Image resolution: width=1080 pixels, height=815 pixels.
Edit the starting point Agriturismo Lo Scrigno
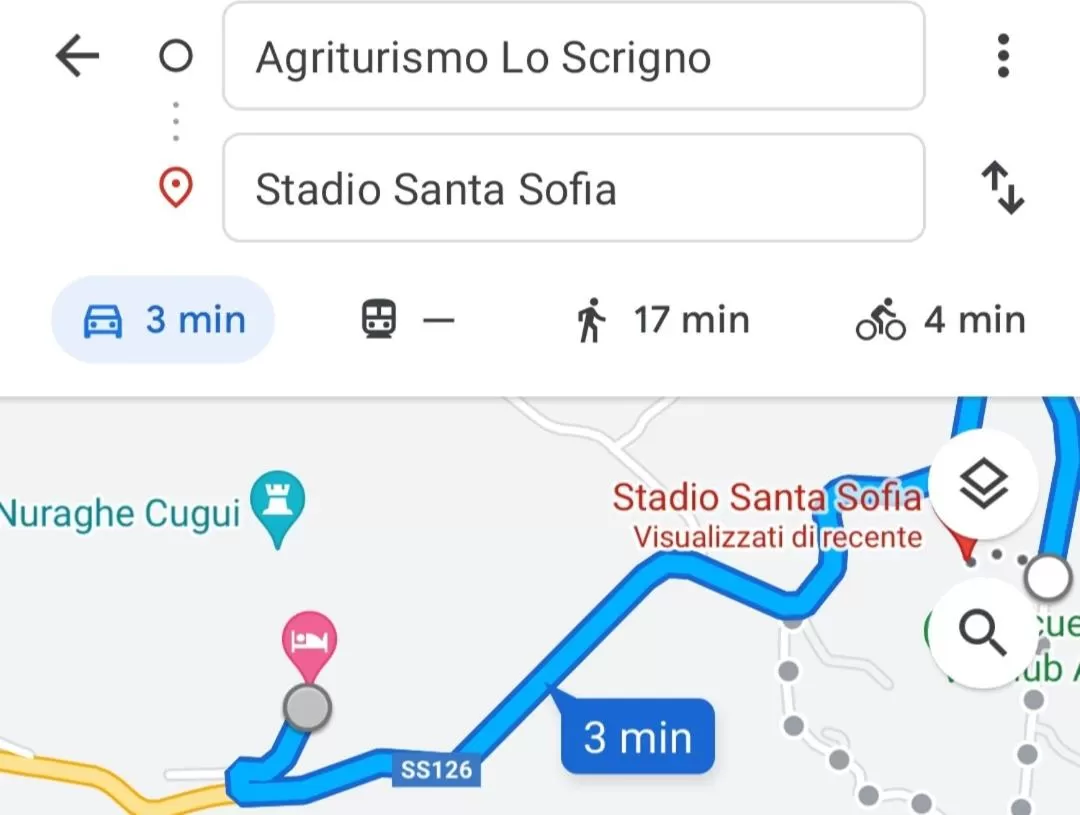[573, 57]
